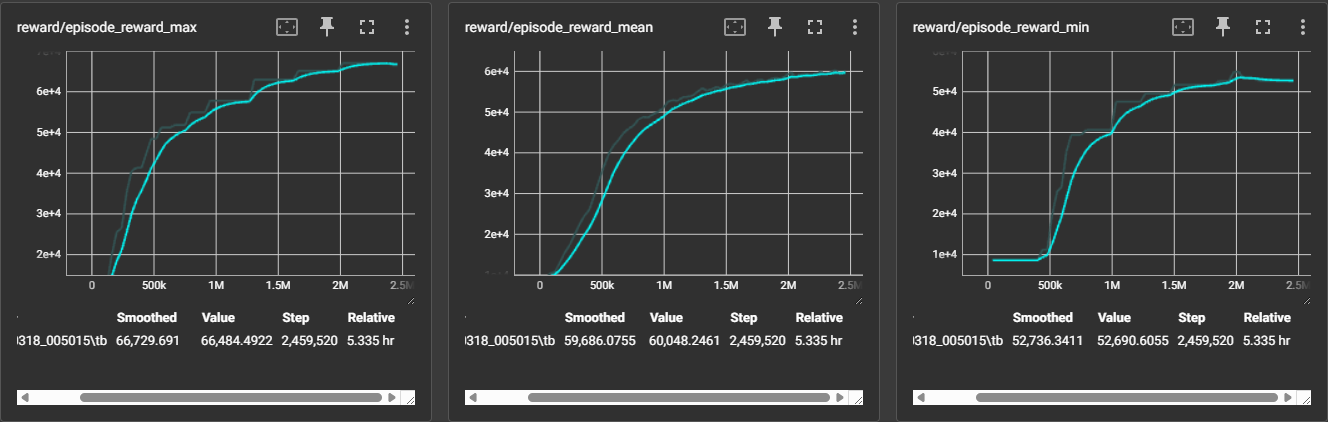1328x422 pixels.
Task: Pin the episode_reward_mean card
Action: pyautogui.click(x=775, y=27)
